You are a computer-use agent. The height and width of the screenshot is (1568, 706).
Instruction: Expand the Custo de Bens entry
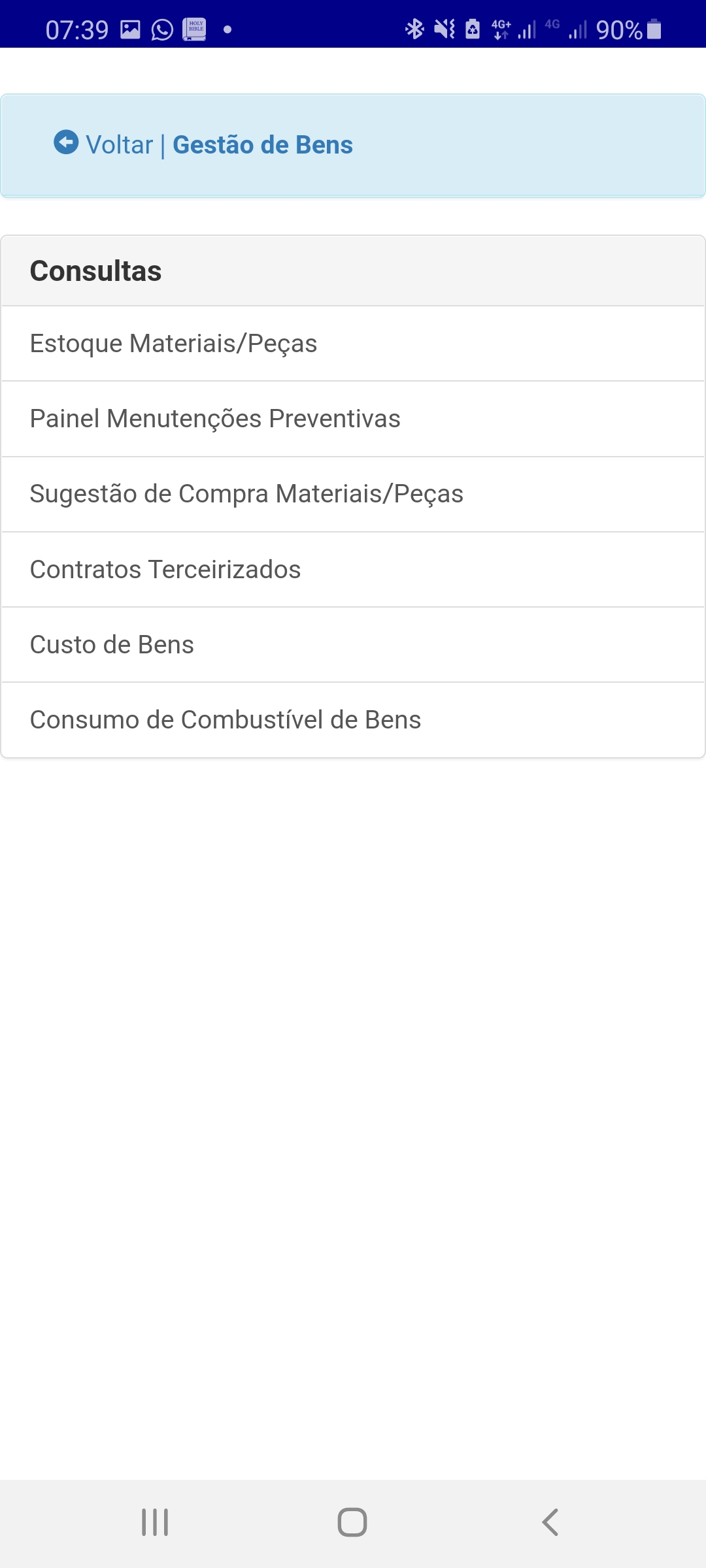click(x=112, y=644)
